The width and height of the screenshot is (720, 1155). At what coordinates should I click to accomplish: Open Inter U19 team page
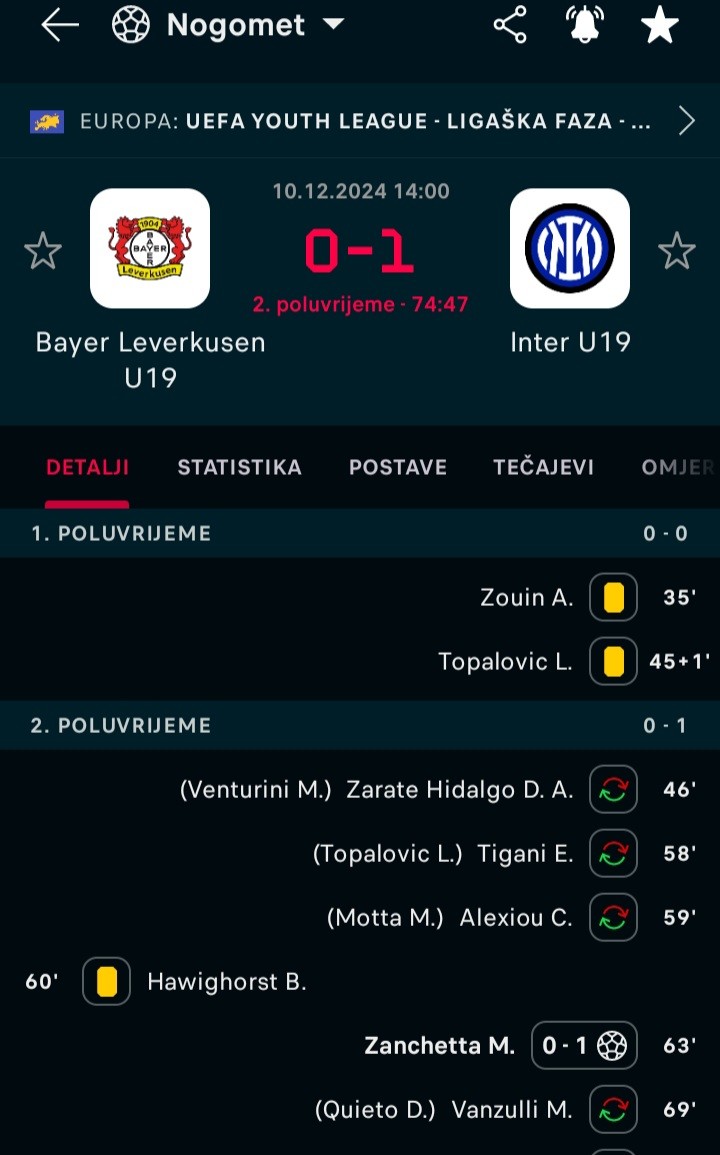(x=570, y=248)
